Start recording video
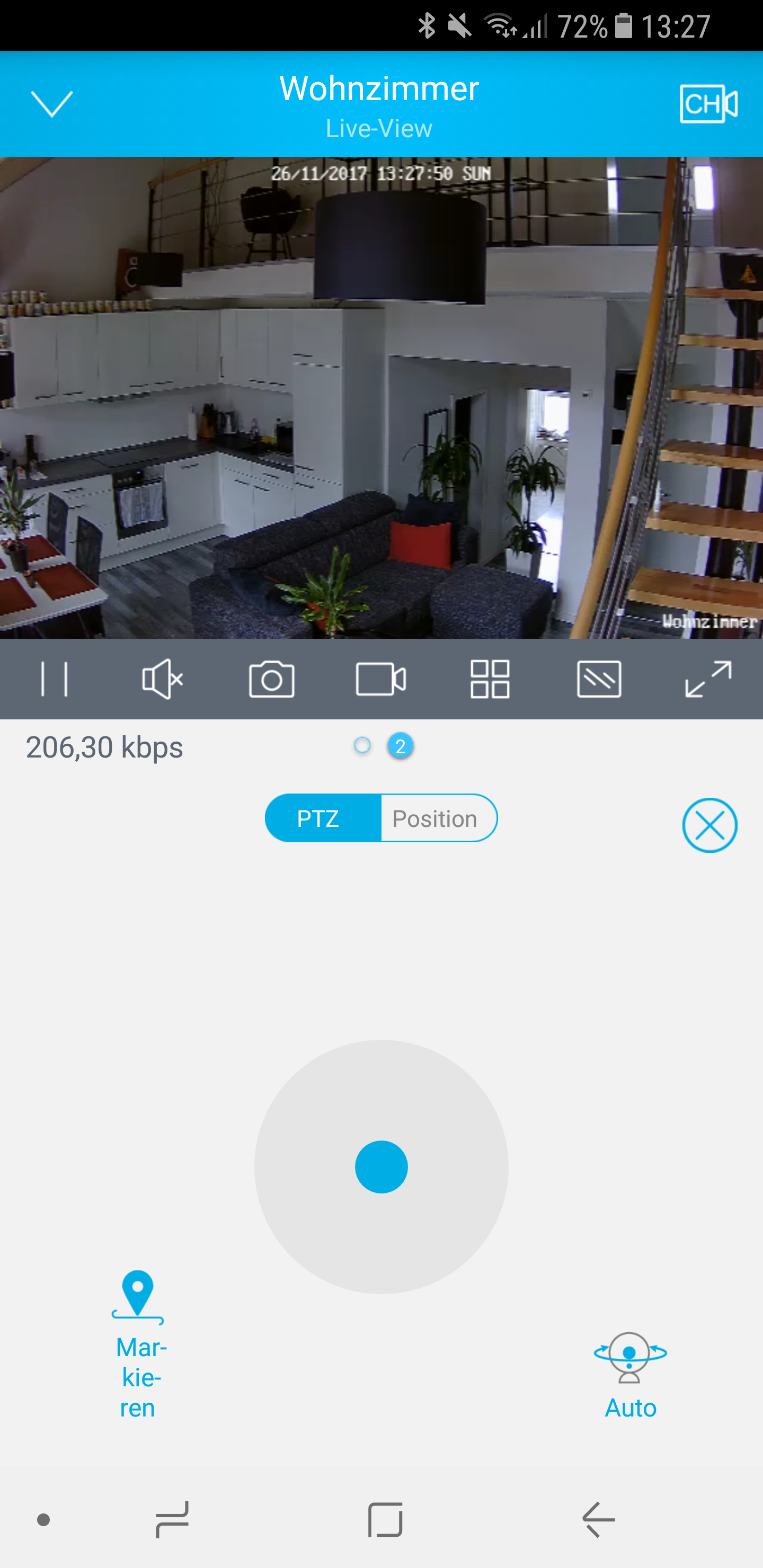This screenshot has height=1568, width=763. pyautogui.click(x=380, y=679)
